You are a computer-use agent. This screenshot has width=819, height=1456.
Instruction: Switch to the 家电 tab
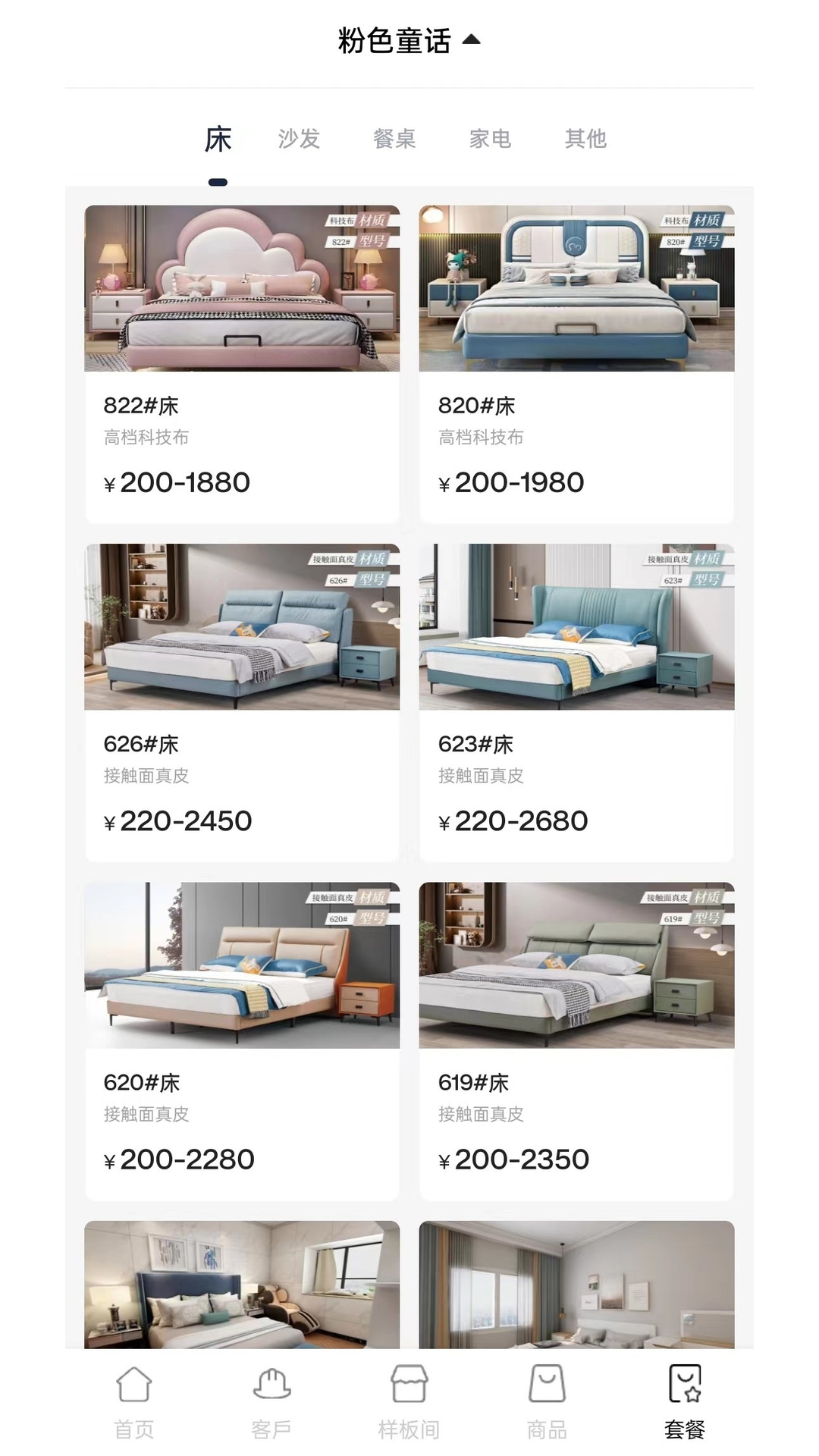point(490,139)
